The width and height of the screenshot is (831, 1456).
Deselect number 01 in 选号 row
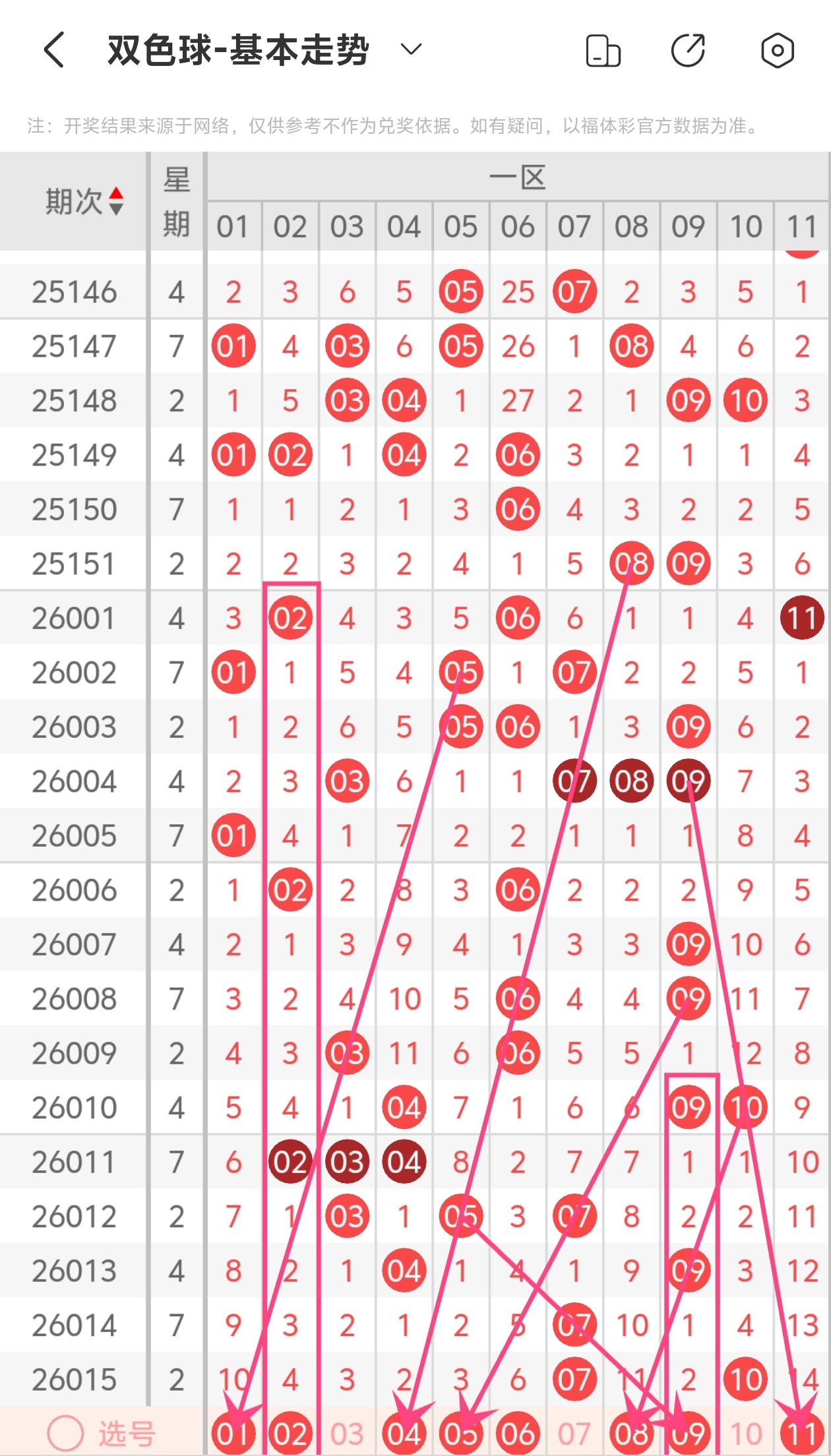pyautogui.click(x=233, y=1434)
